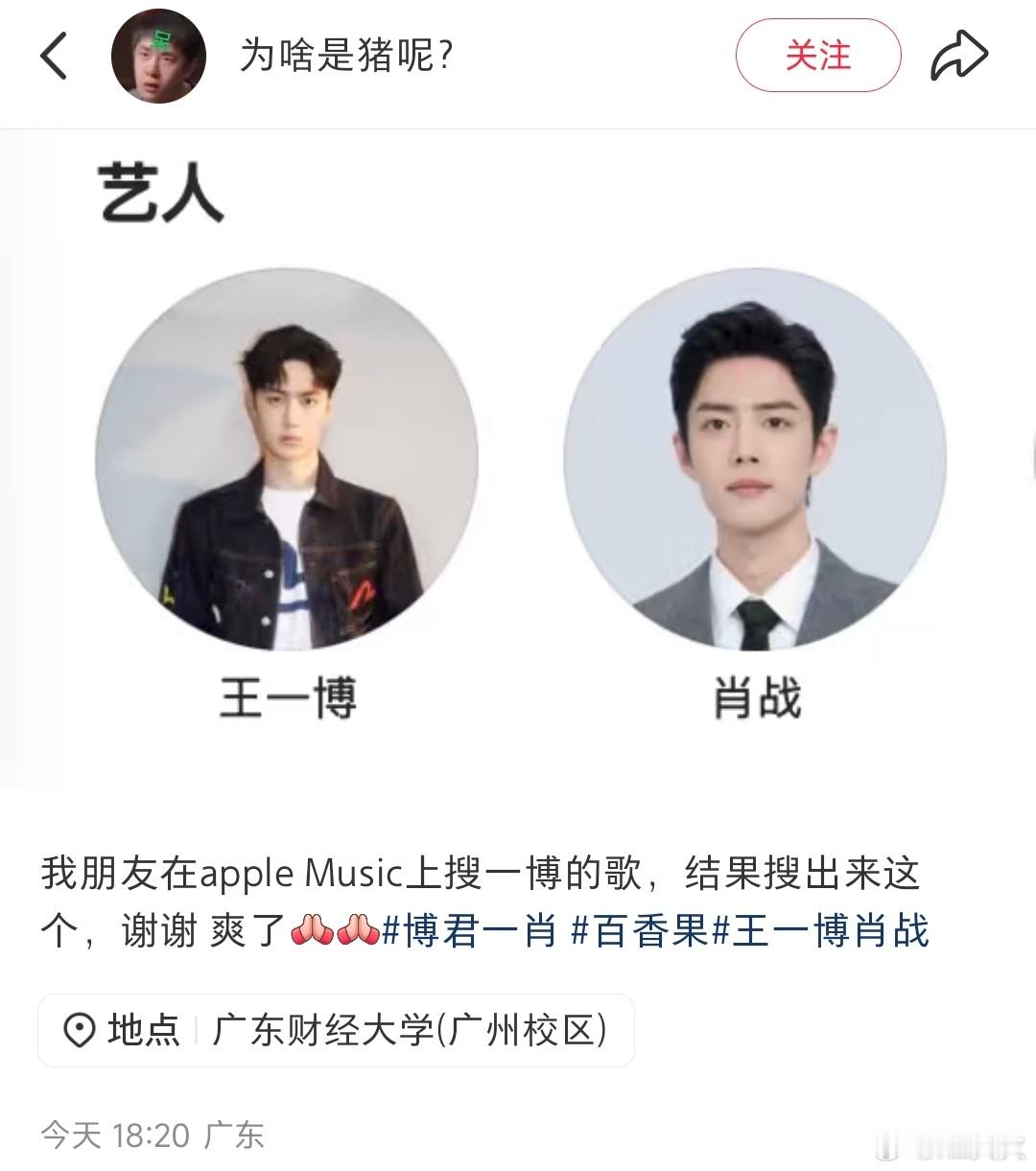Open the #王一博肖战 hashtag
This screenshot has height=1171, width=1036.
click(x=820, y=930)
